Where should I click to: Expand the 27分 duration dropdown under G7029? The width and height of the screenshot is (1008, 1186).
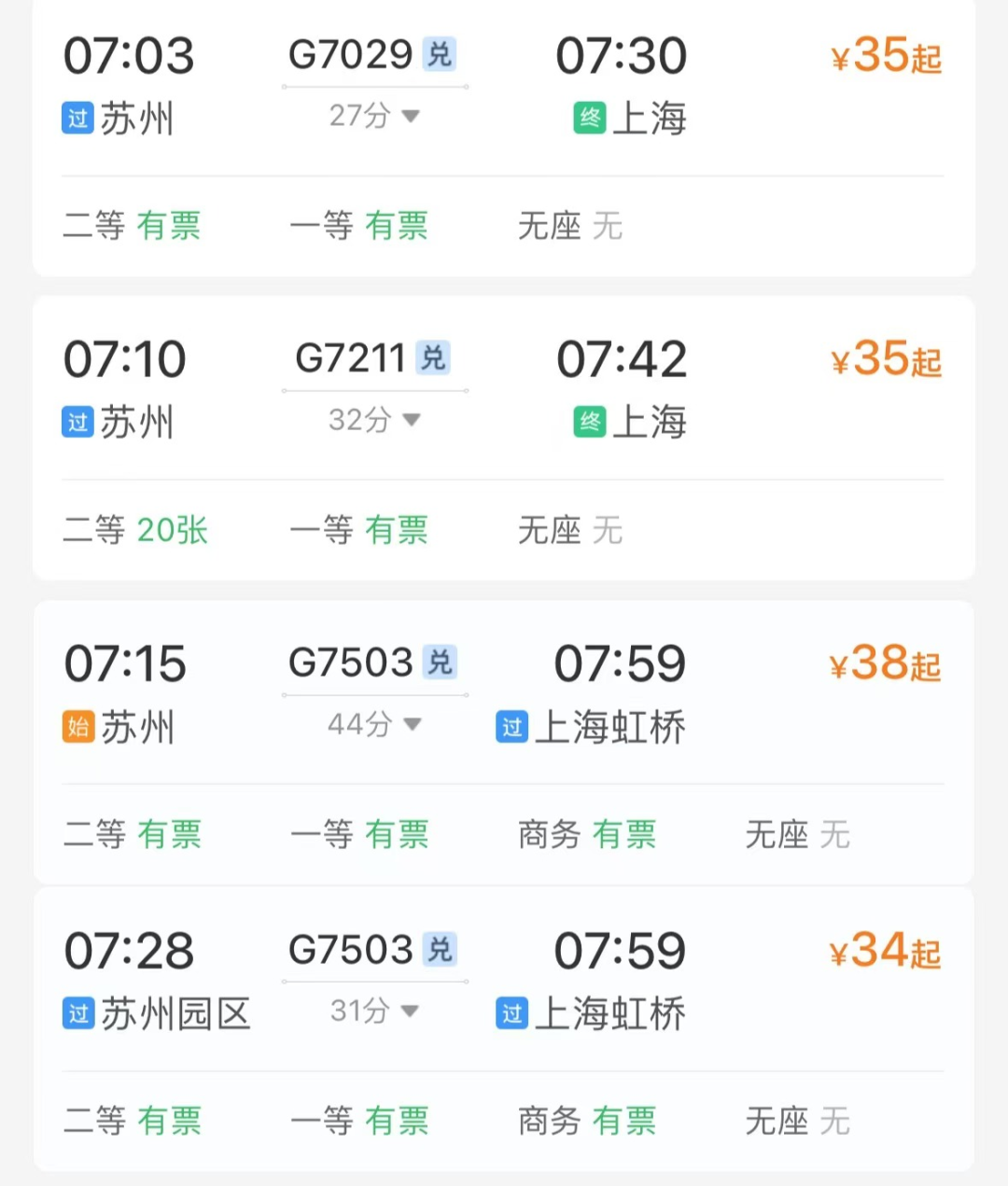372,116
